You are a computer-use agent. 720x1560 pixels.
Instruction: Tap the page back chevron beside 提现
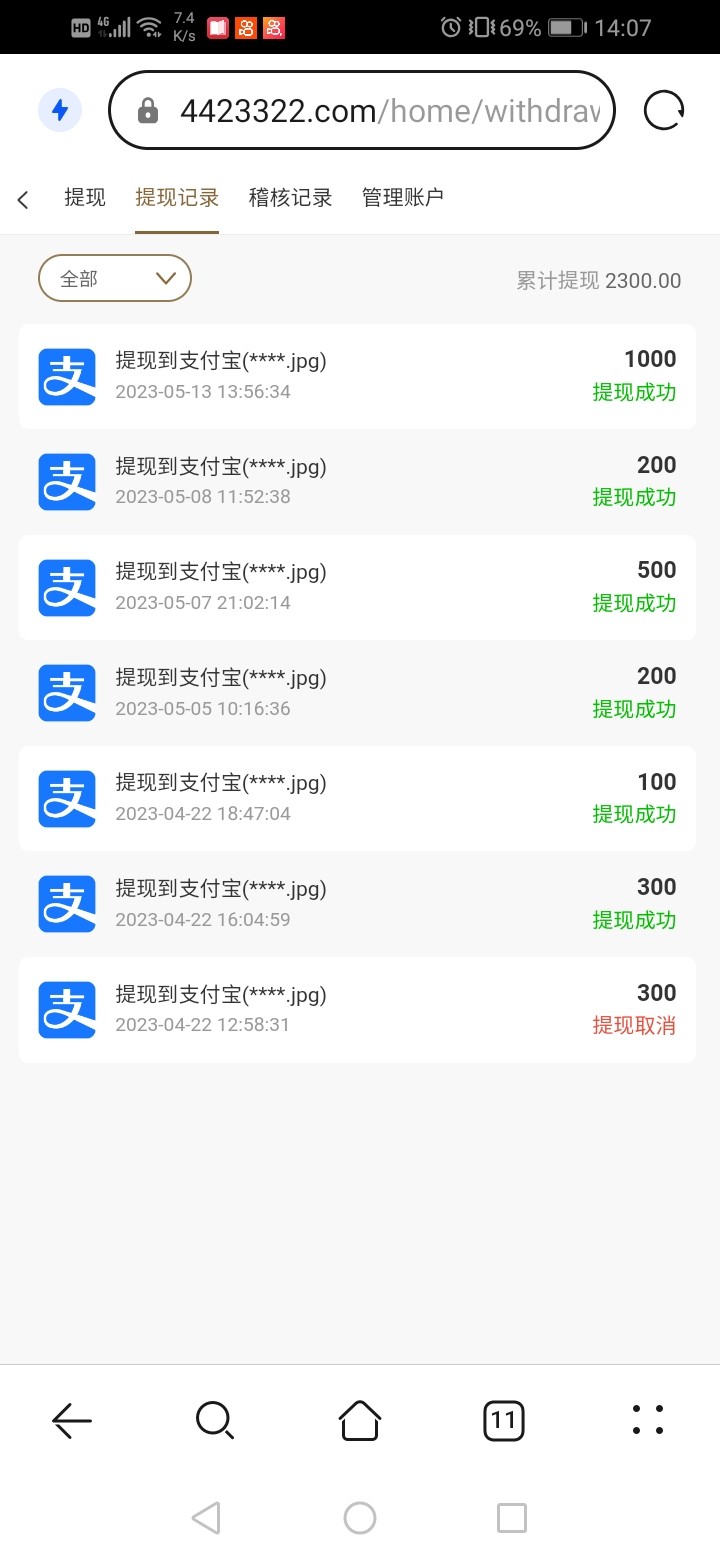(x=23, y=199)
